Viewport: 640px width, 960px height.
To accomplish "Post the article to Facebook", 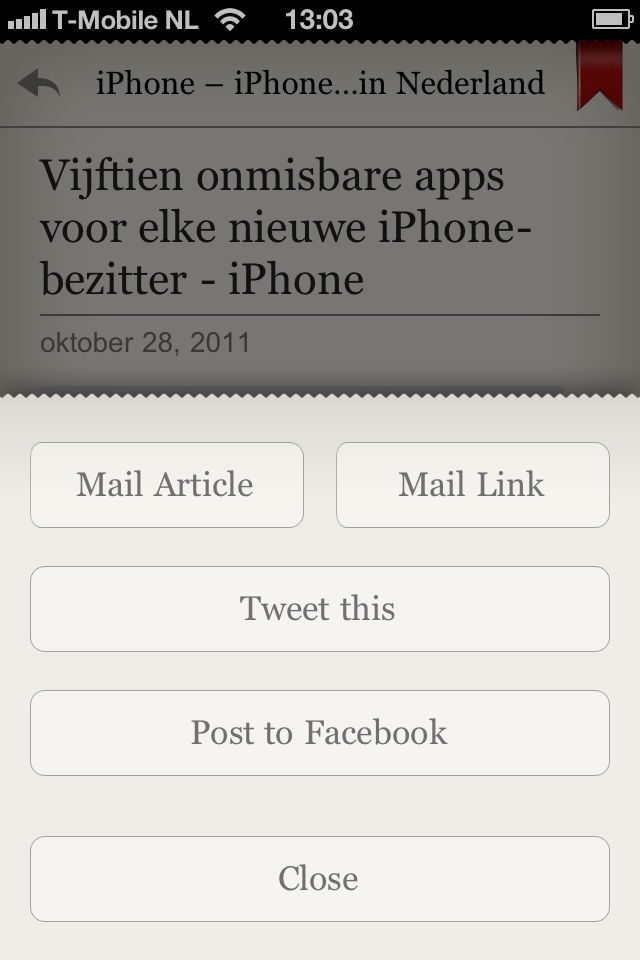I will point(319,733).
